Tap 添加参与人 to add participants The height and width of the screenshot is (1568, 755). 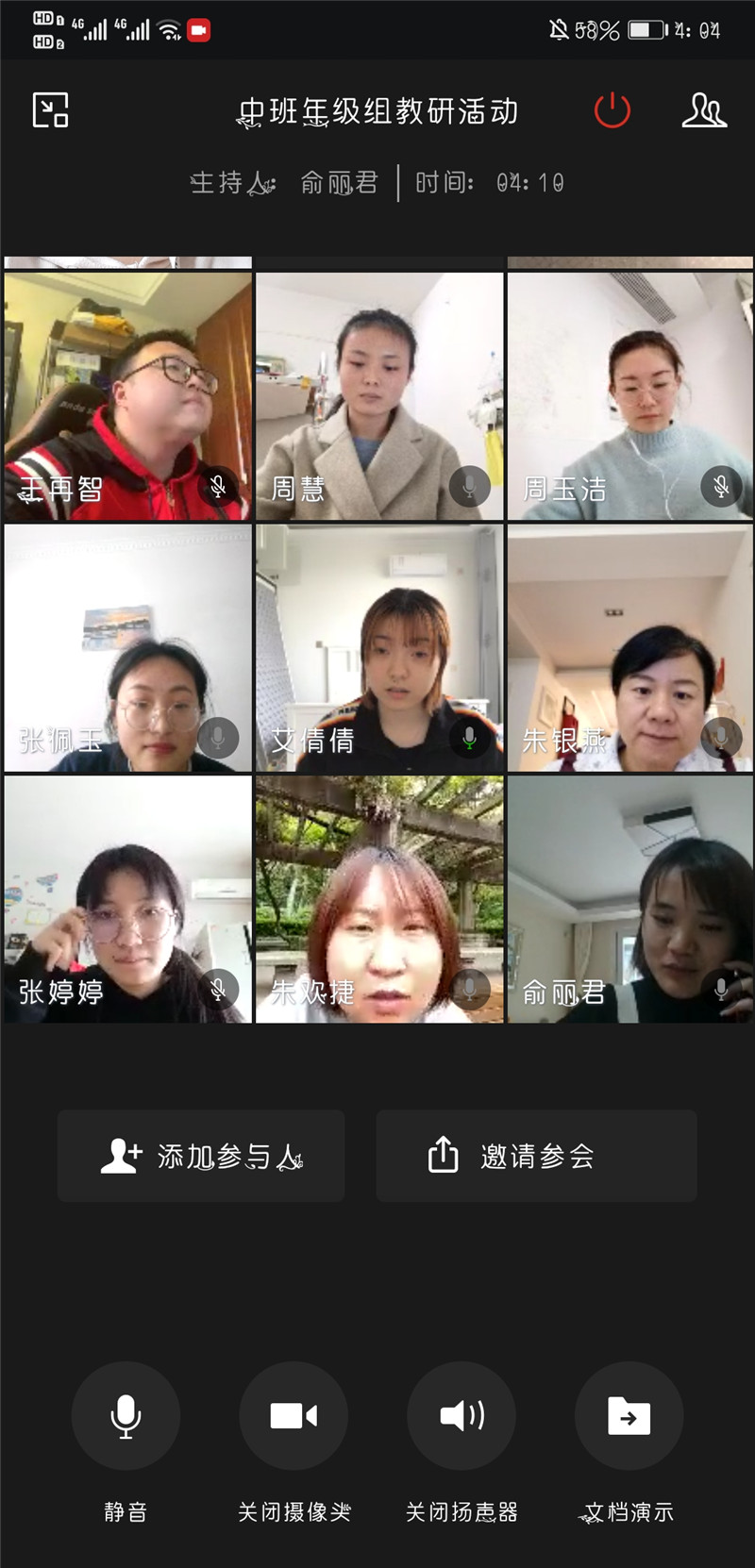[x=201, y=1156]
